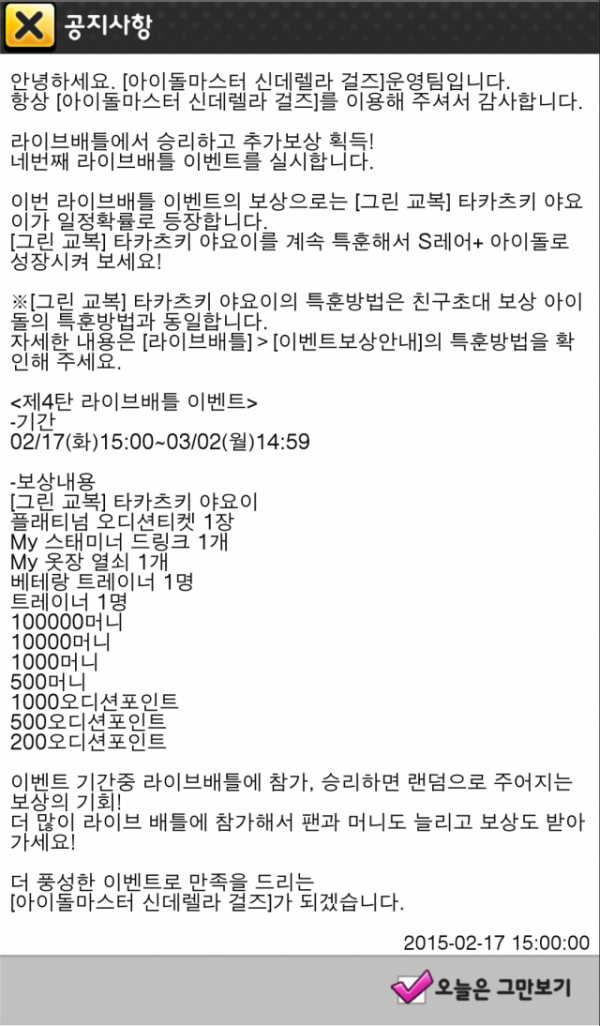Close the 공지사항 notice window
Image resolution: width=600 pixels, height=1026 pixels.
point(29,26)
